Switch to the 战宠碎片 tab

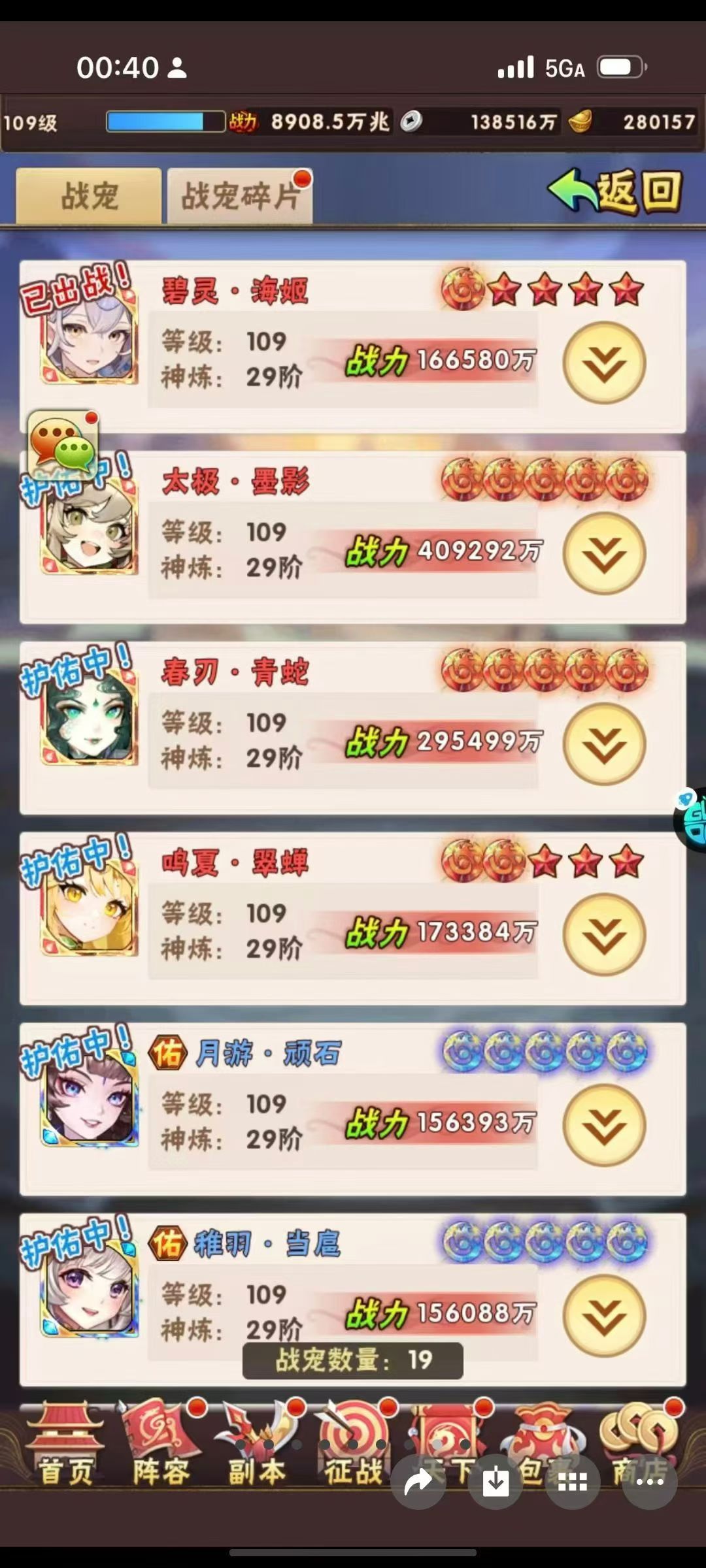239,196
